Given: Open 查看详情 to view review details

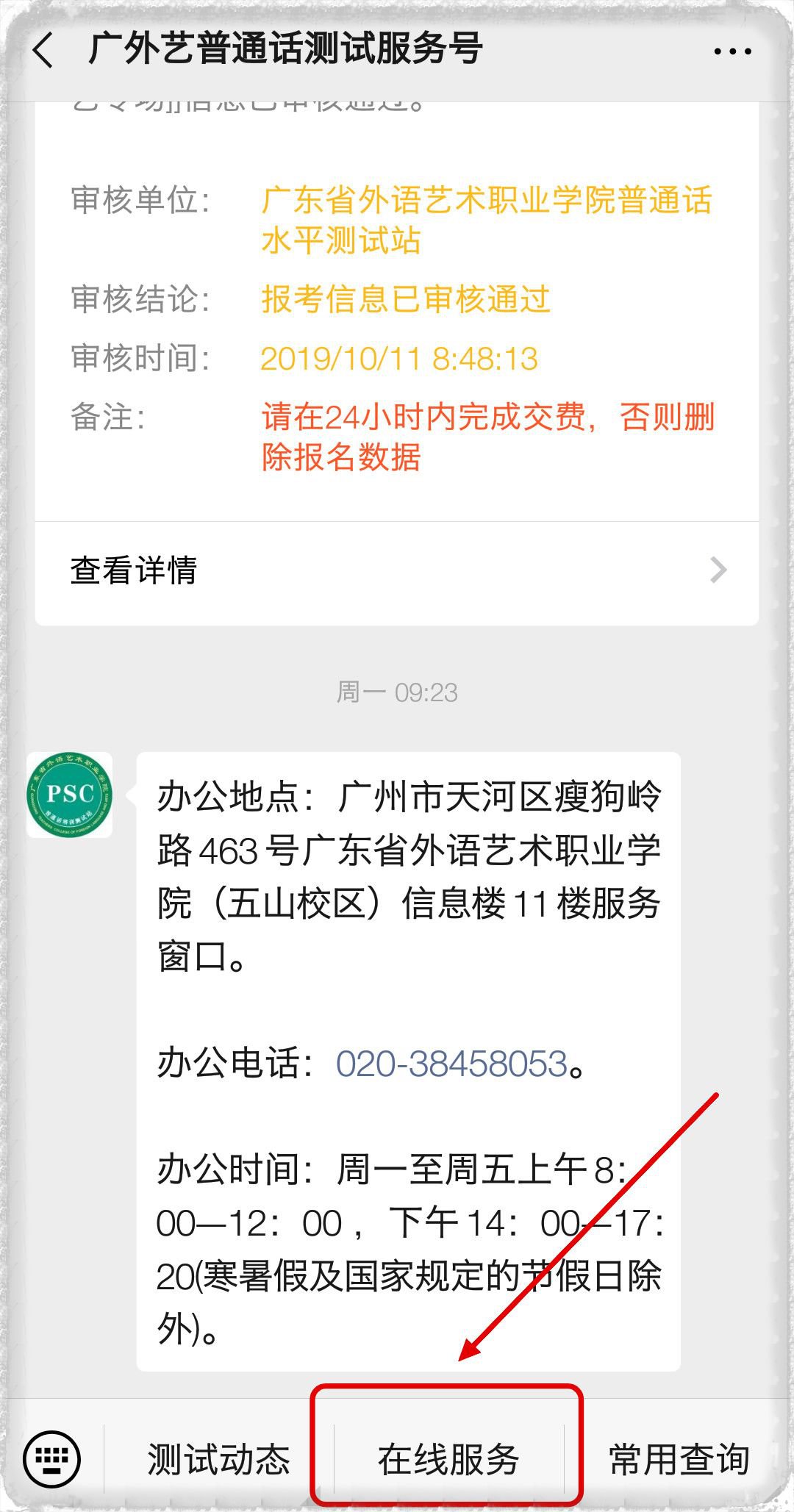Looking at the screenshot, I should [397, 571].
